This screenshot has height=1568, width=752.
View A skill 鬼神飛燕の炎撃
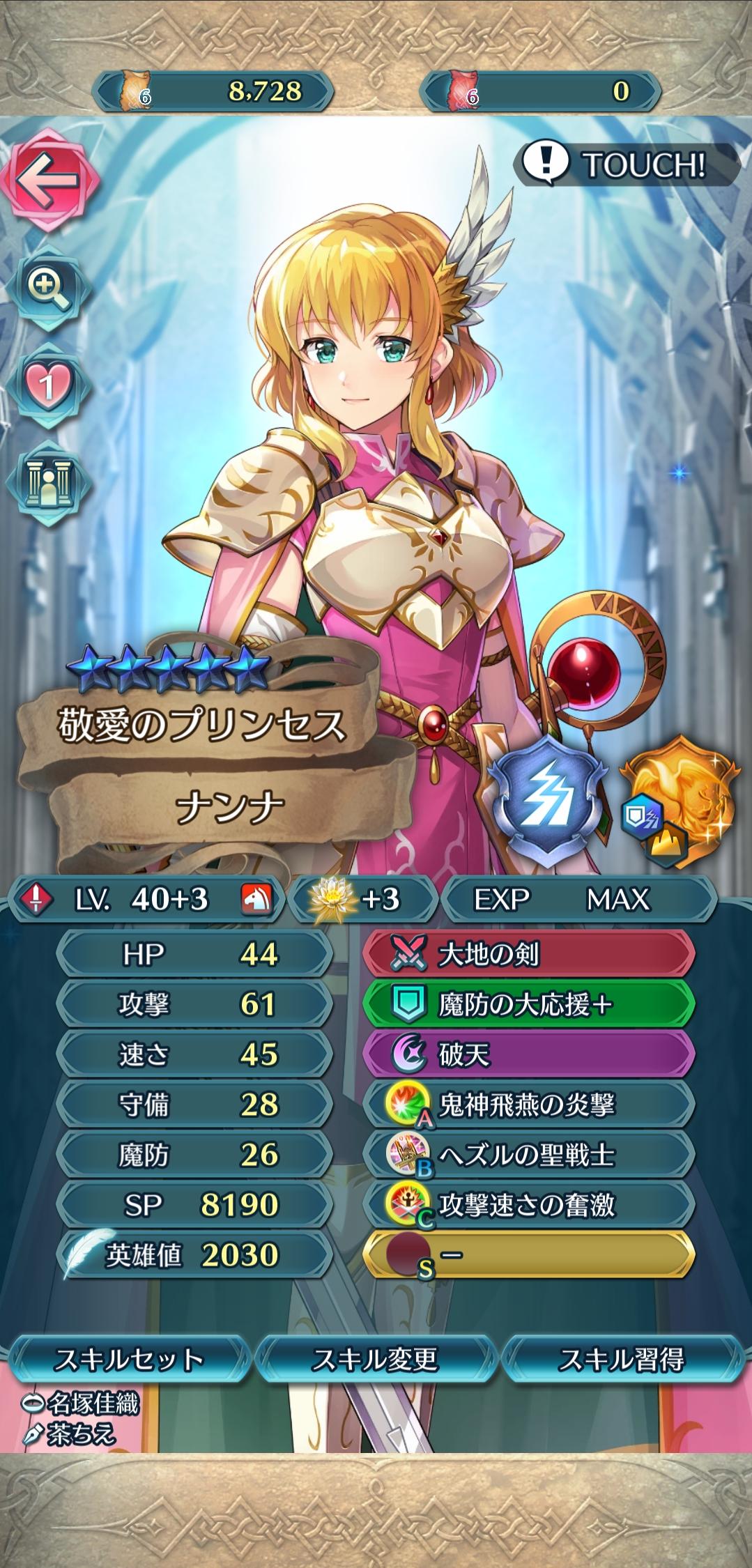529,1105
